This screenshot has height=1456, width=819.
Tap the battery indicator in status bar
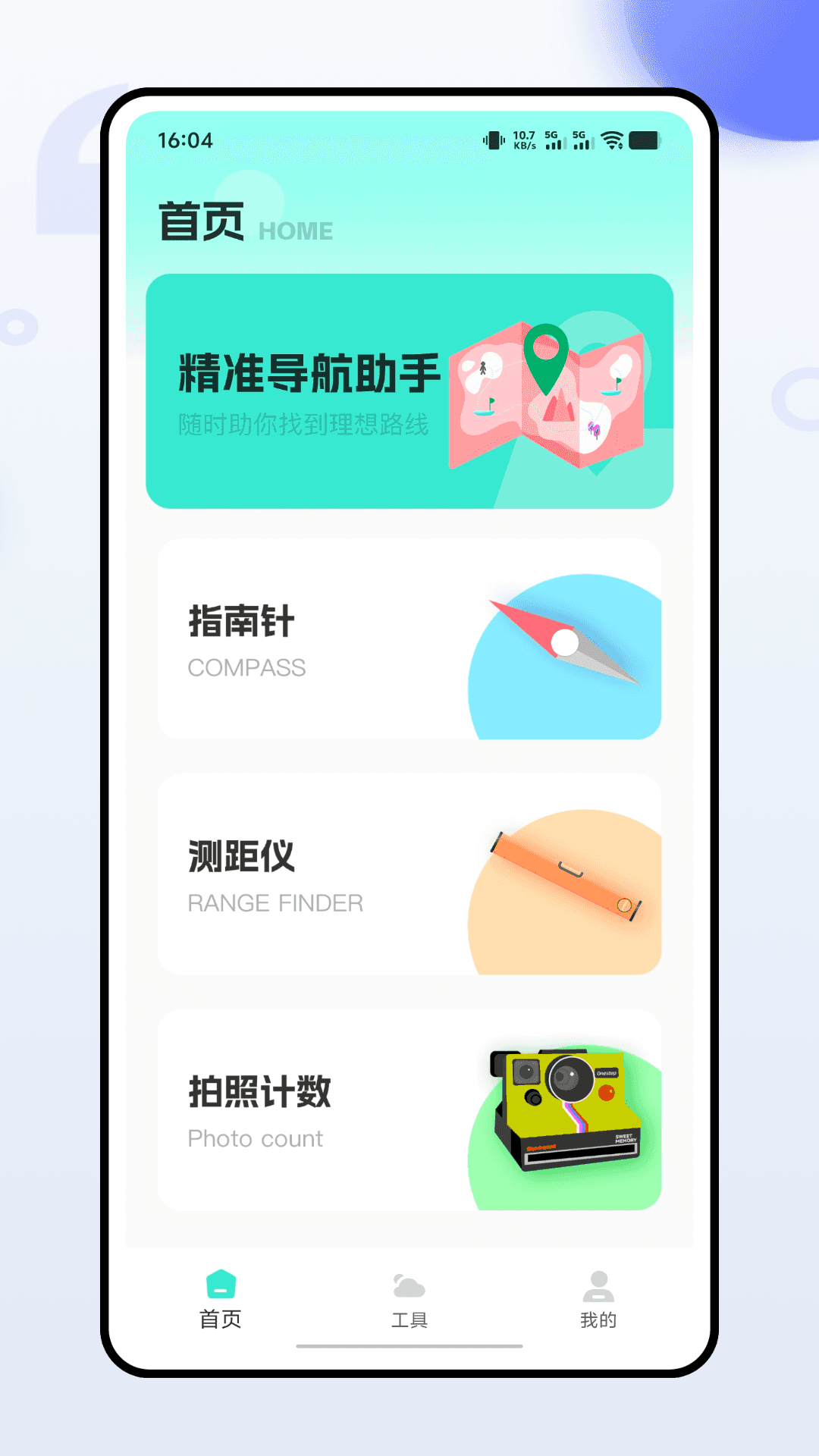pyautogui.click(x=644, y=140)
